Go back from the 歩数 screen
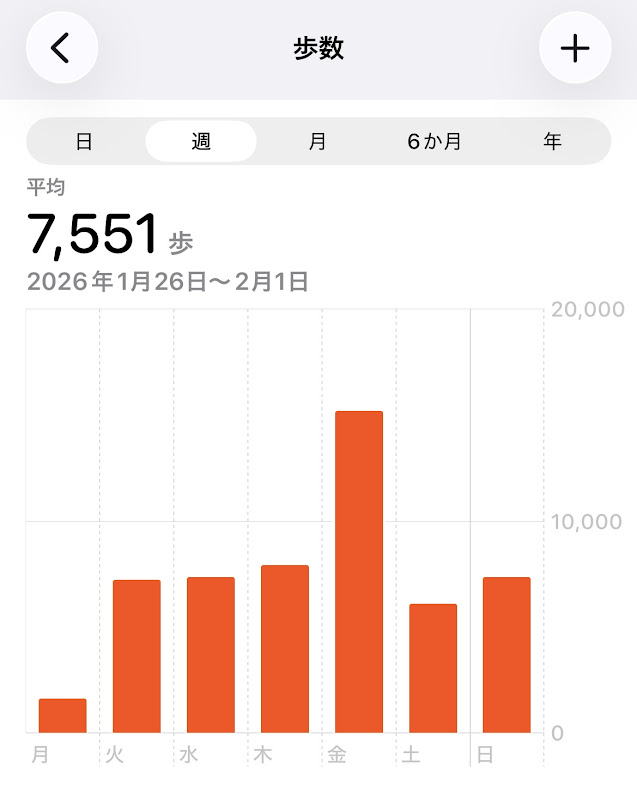Image resolution: width=637 pixels, height=789 pixels. [x=62, y=48]
